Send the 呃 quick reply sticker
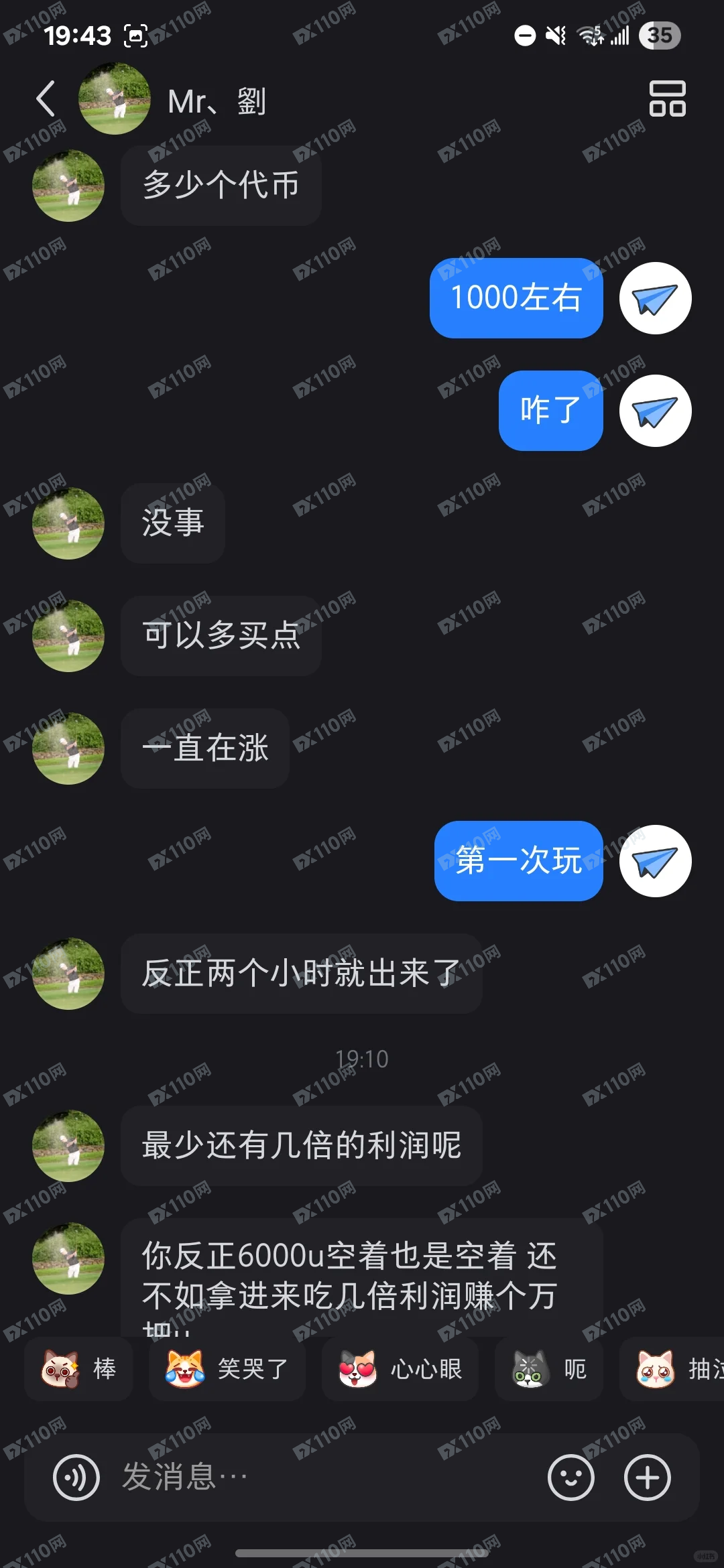The width and height of the screenshot is (724, 1568). [x=550, y=1369]
